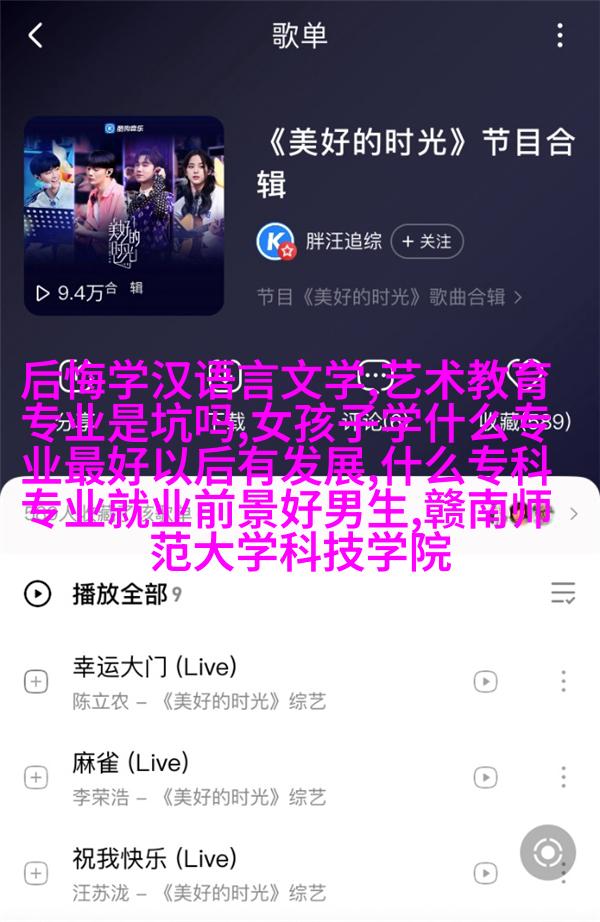Watch the video for 祝我快乐 (Live)
The image size is (600, 922).
coord(485,872)
